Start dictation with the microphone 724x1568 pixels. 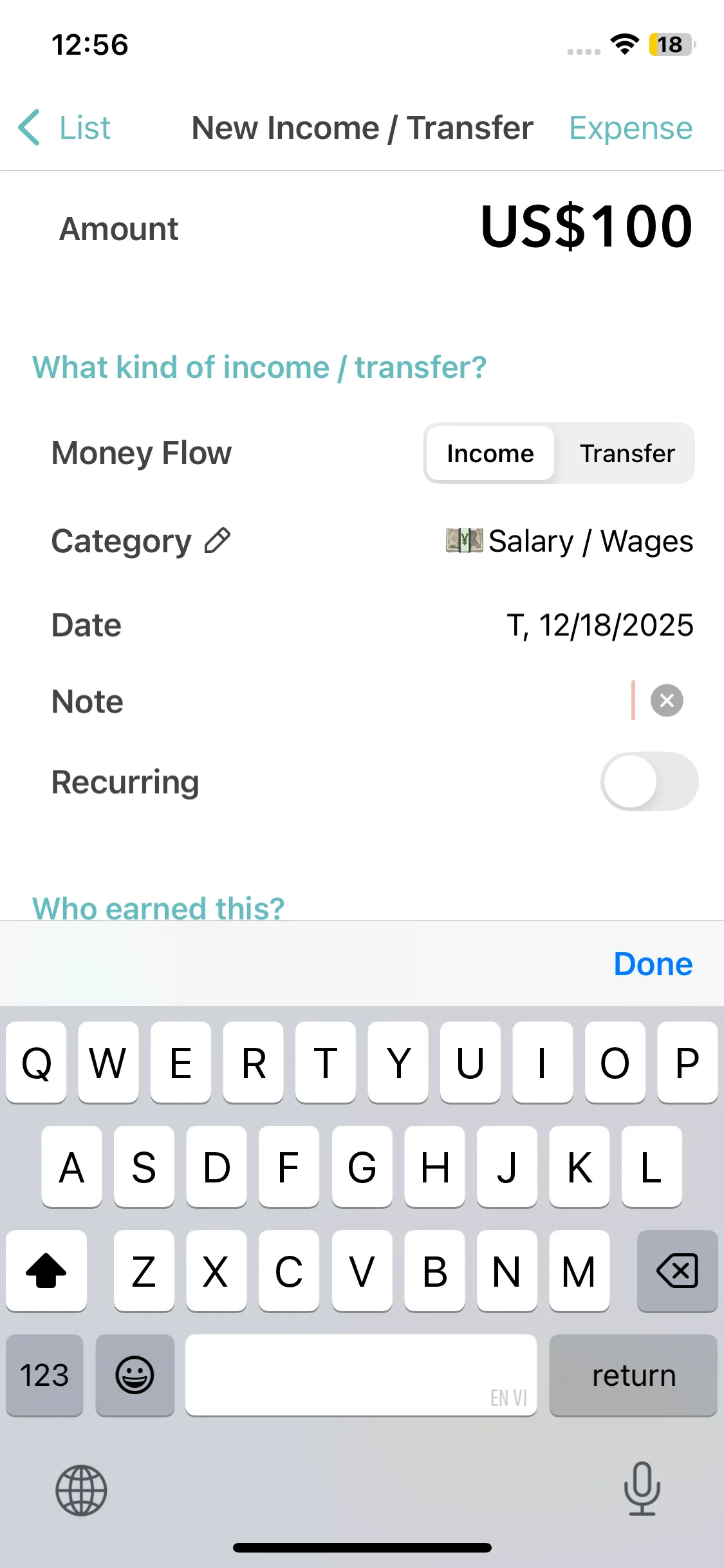coord(642,1489)
